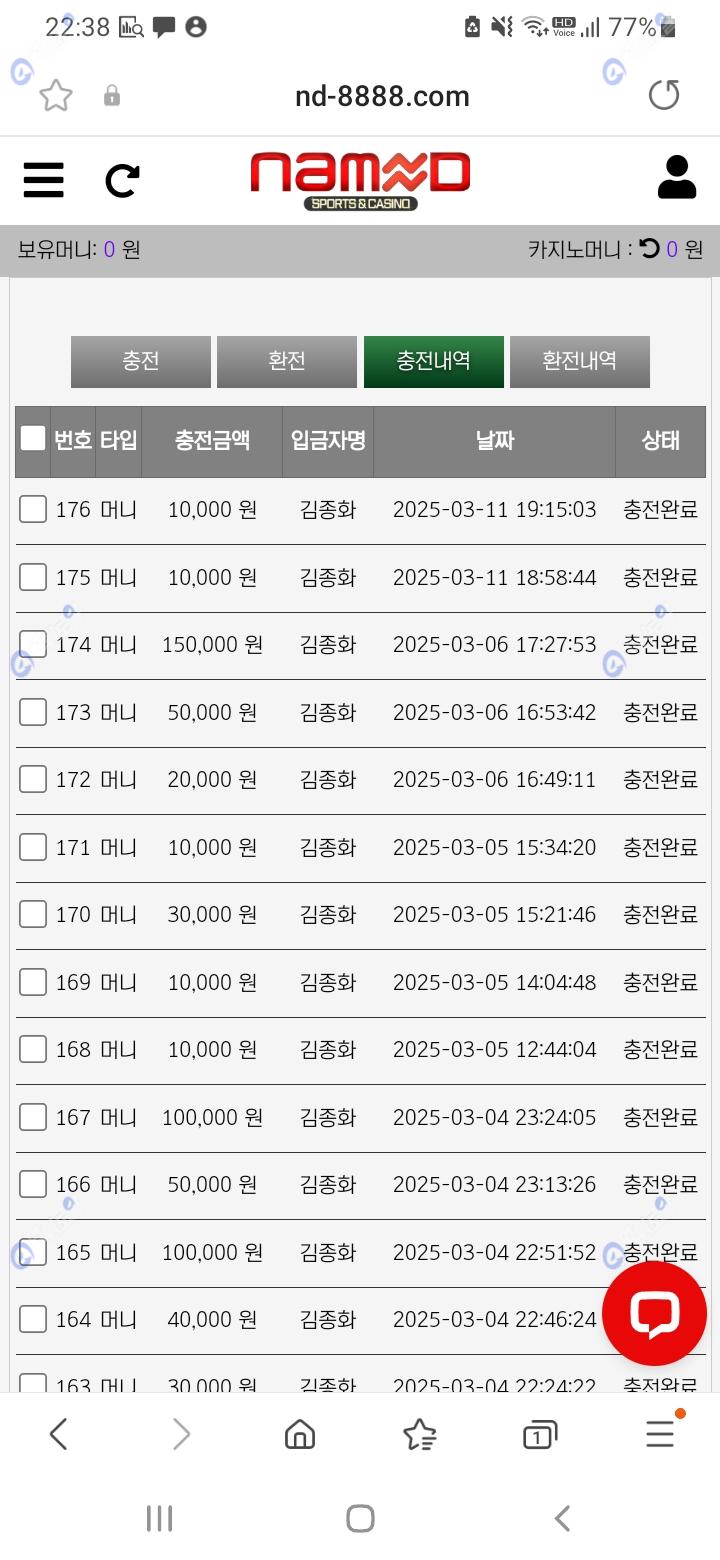720x1560 pixels.
Task: Bookmark this page with the star icon
Action: (56, 96)
